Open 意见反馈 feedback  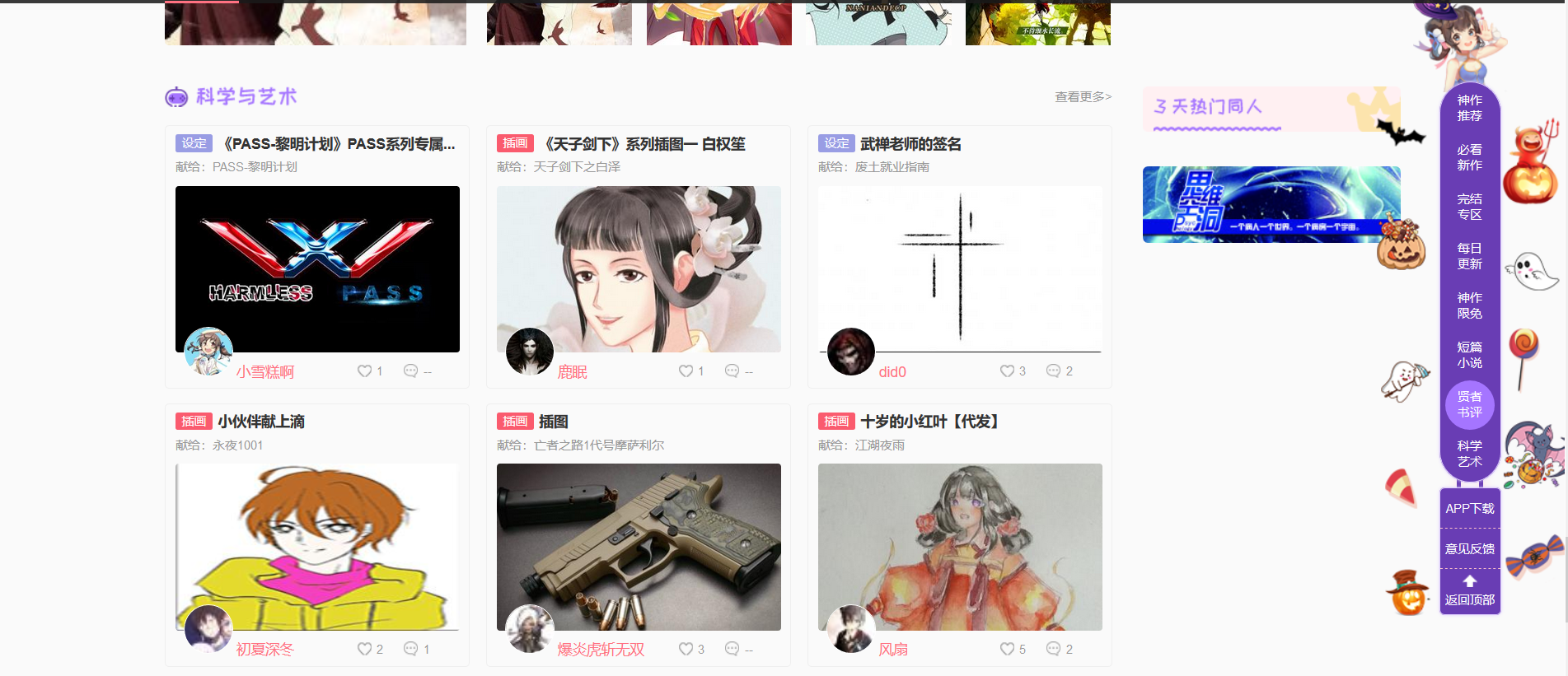pyautogui.click(x=1469, y=549)
